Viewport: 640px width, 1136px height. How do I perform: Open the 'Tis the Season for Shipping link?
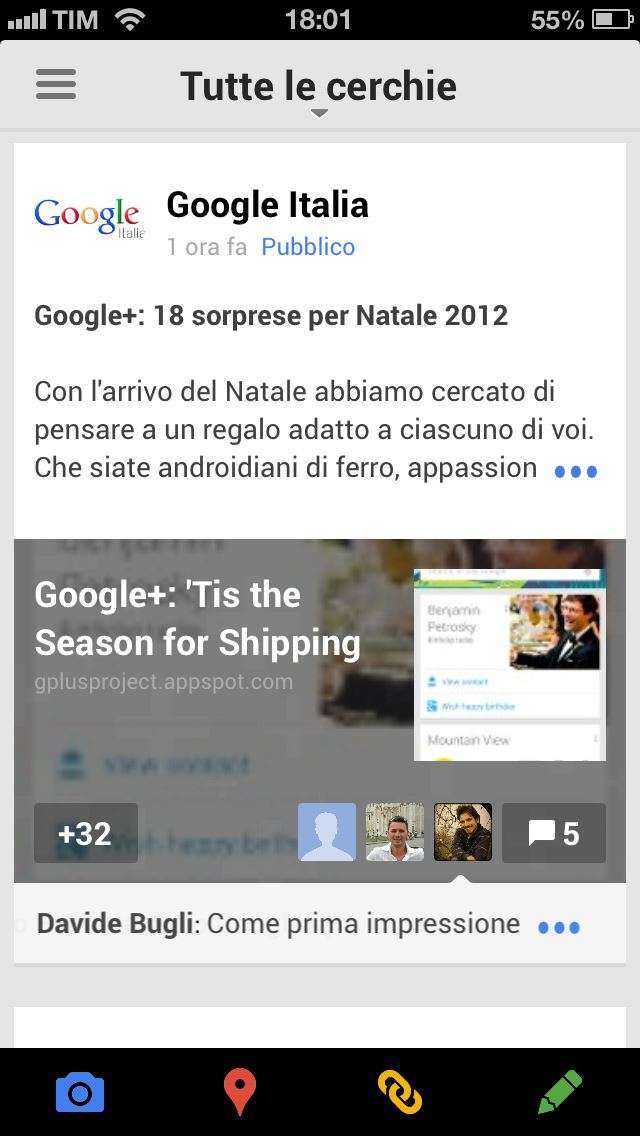(198, 620)
